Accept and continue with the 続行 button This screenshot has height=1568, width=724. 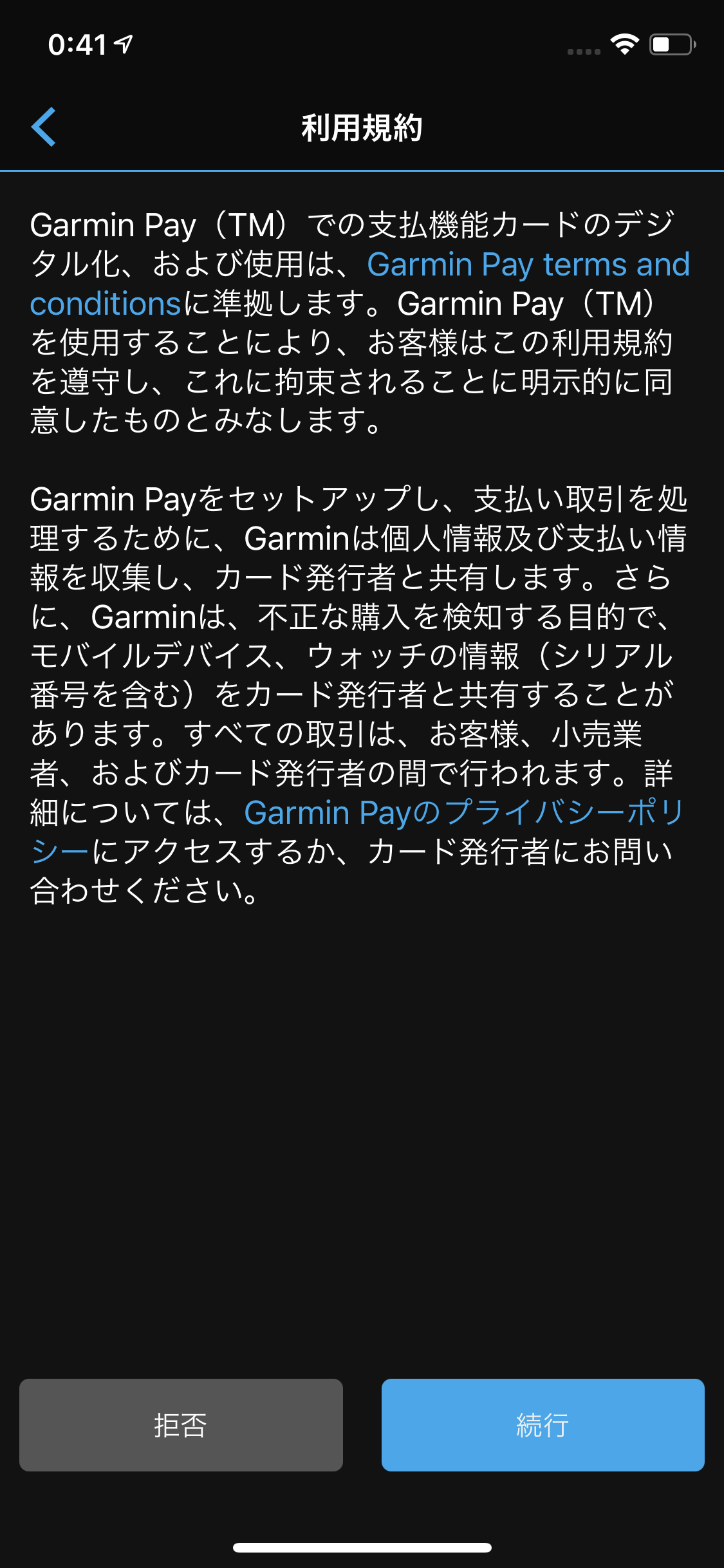point(543,1425)
